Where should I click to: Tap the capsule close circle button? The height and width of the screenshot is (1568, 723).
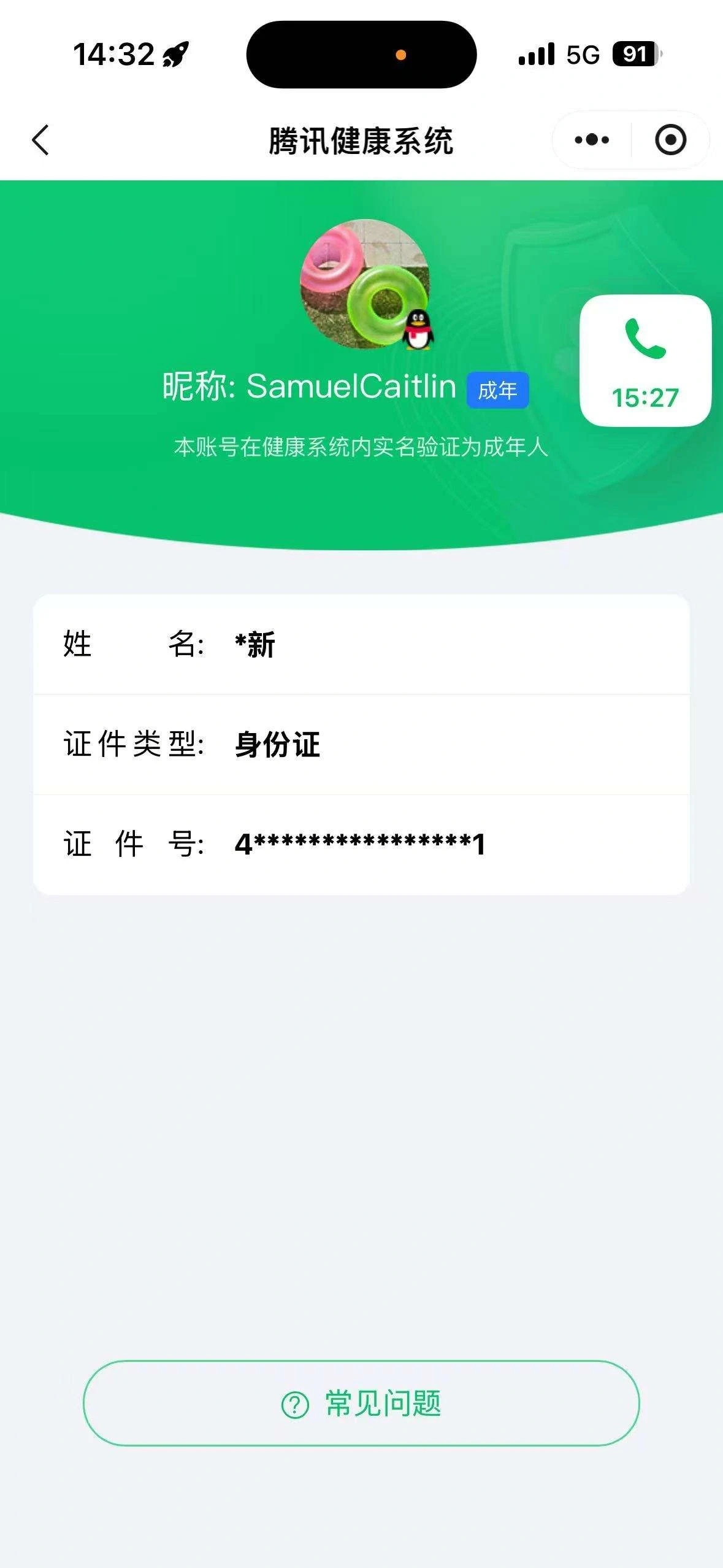670,140
